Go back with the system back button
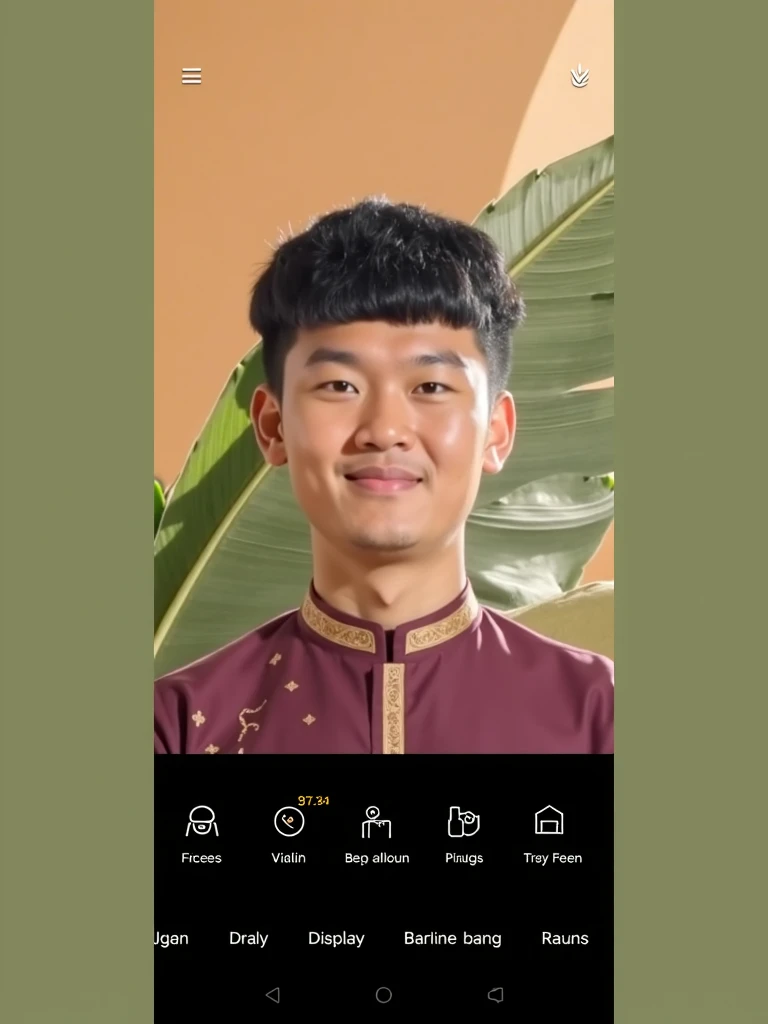 [x=272, y=995]
